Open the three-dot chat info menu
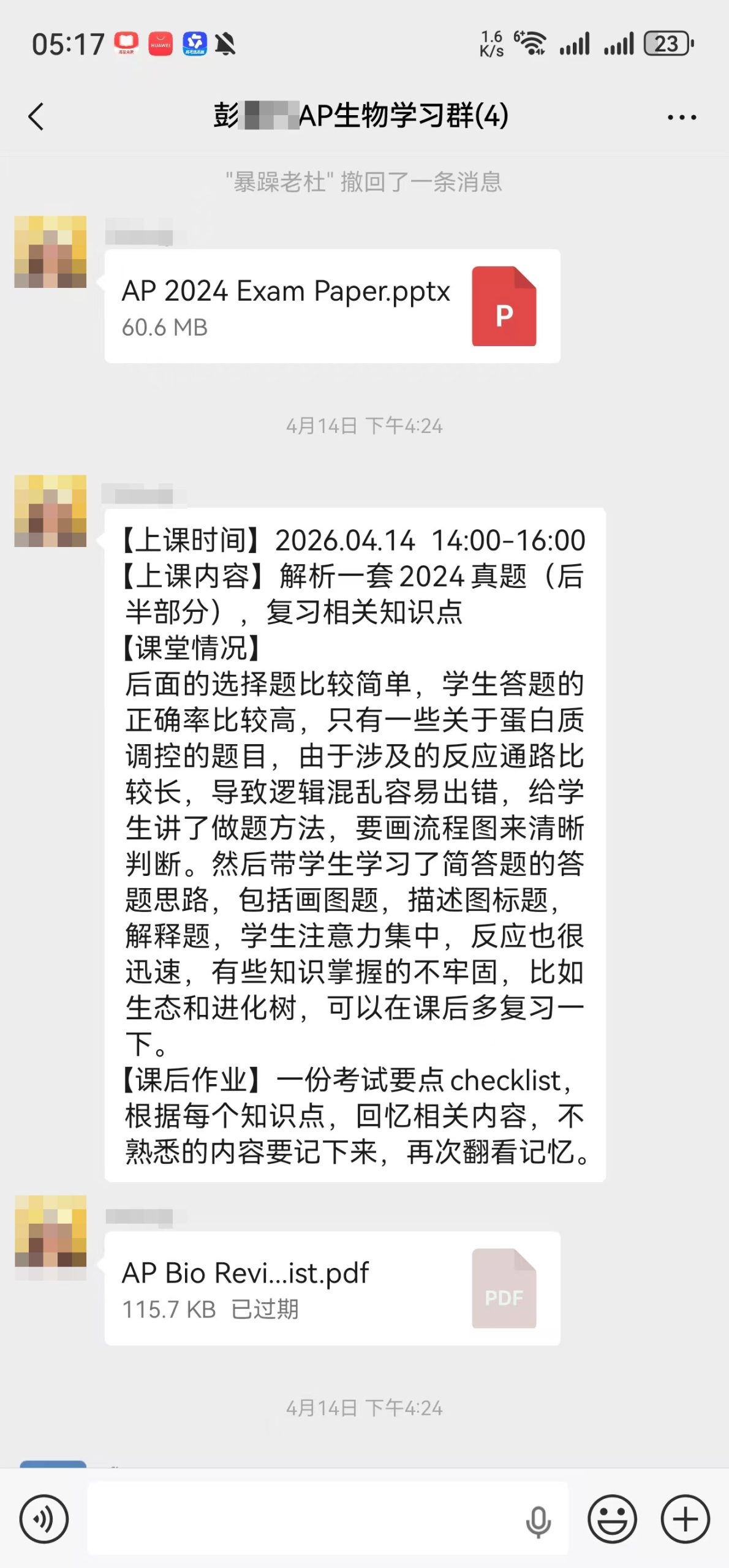This screenshot has width=729, height=1568. (x=682, y=117)
